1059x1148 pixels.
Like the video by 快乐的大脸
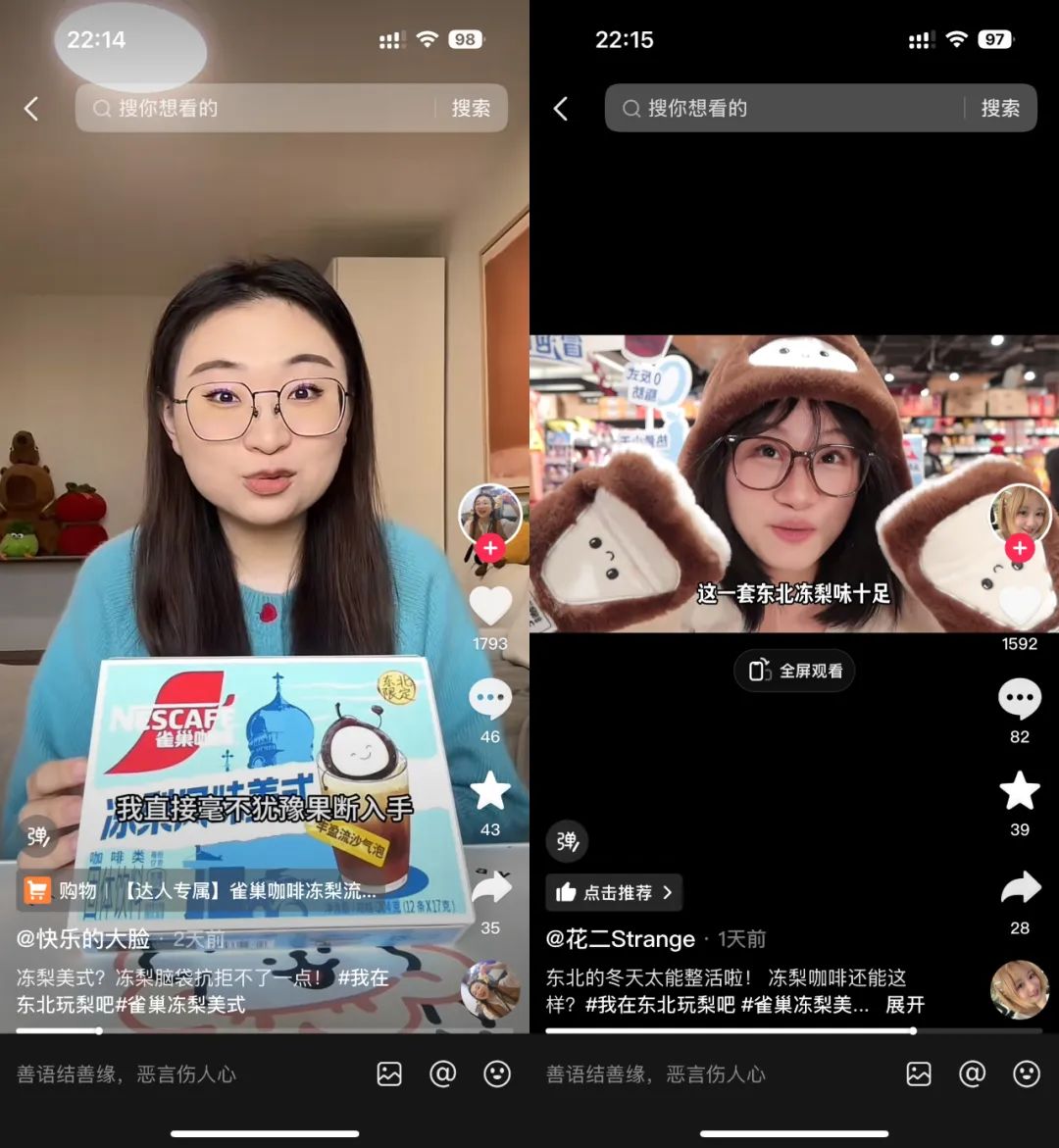[x=490, y=606]
